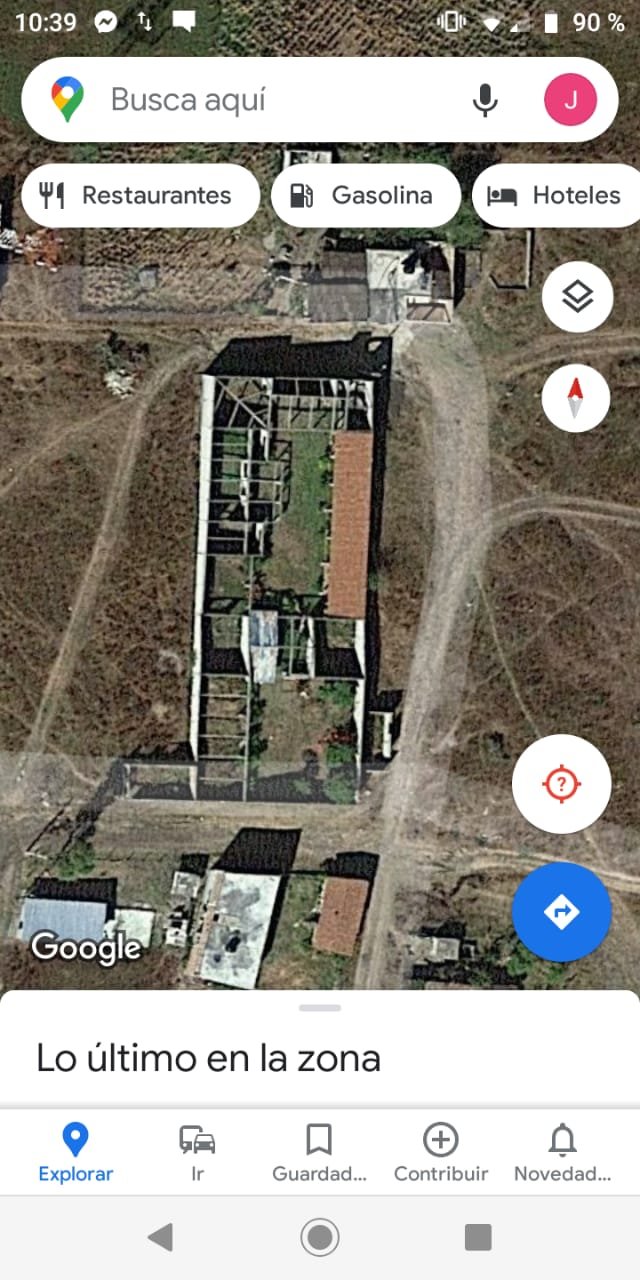Open the J account profile avatar
Viewport: 640px width, 1280px height.
point(570,100)
